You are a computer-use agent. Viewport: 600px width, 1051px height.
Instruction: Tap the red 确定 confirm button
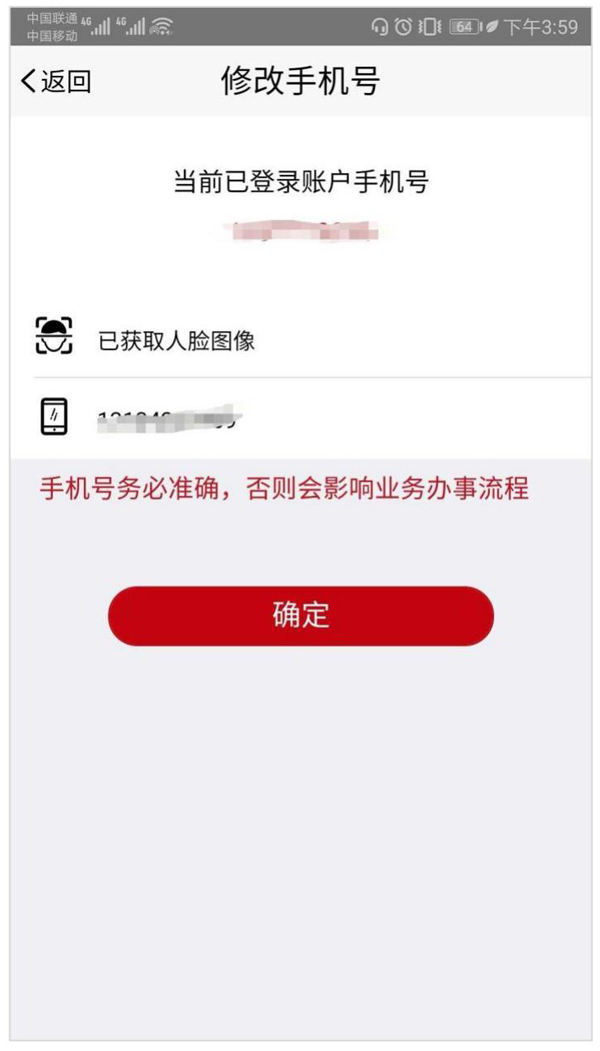300,615
